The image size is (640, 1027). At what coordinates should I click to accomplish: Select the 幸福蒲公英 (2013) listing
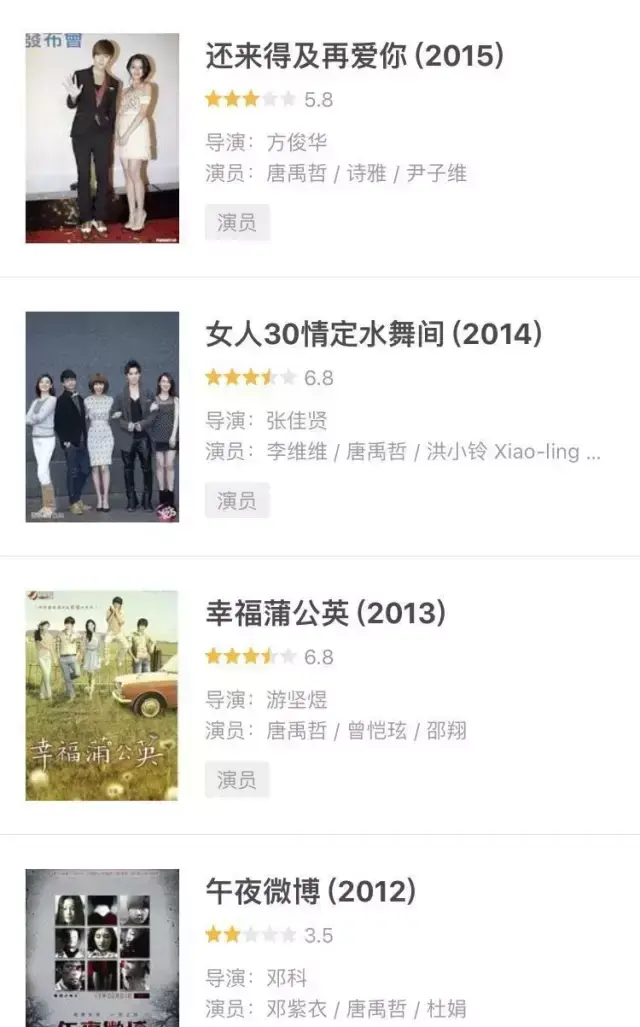coord(325,613)
